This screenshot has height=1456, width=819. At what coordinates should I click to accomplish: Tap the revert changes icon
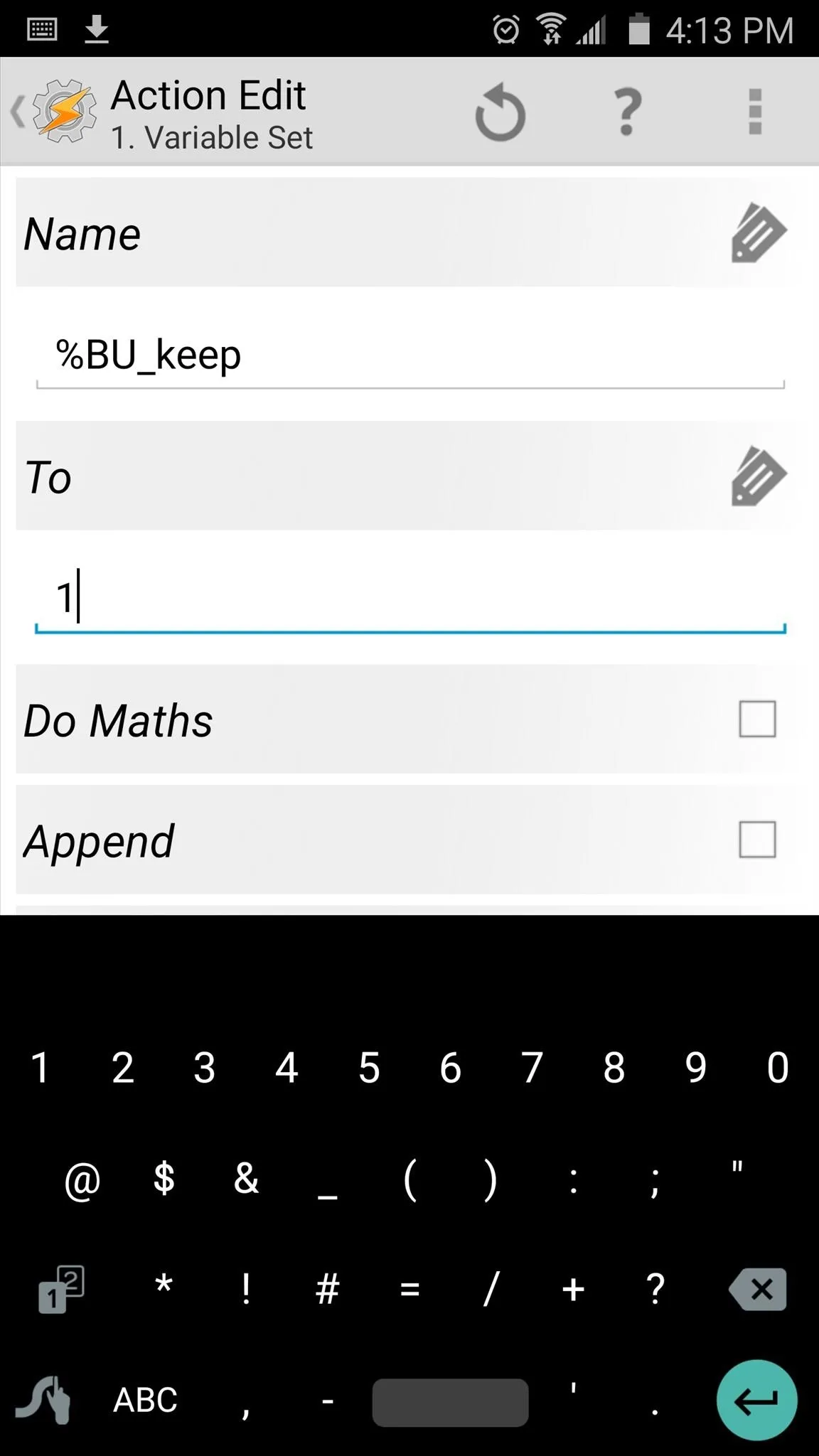point(500,112)
